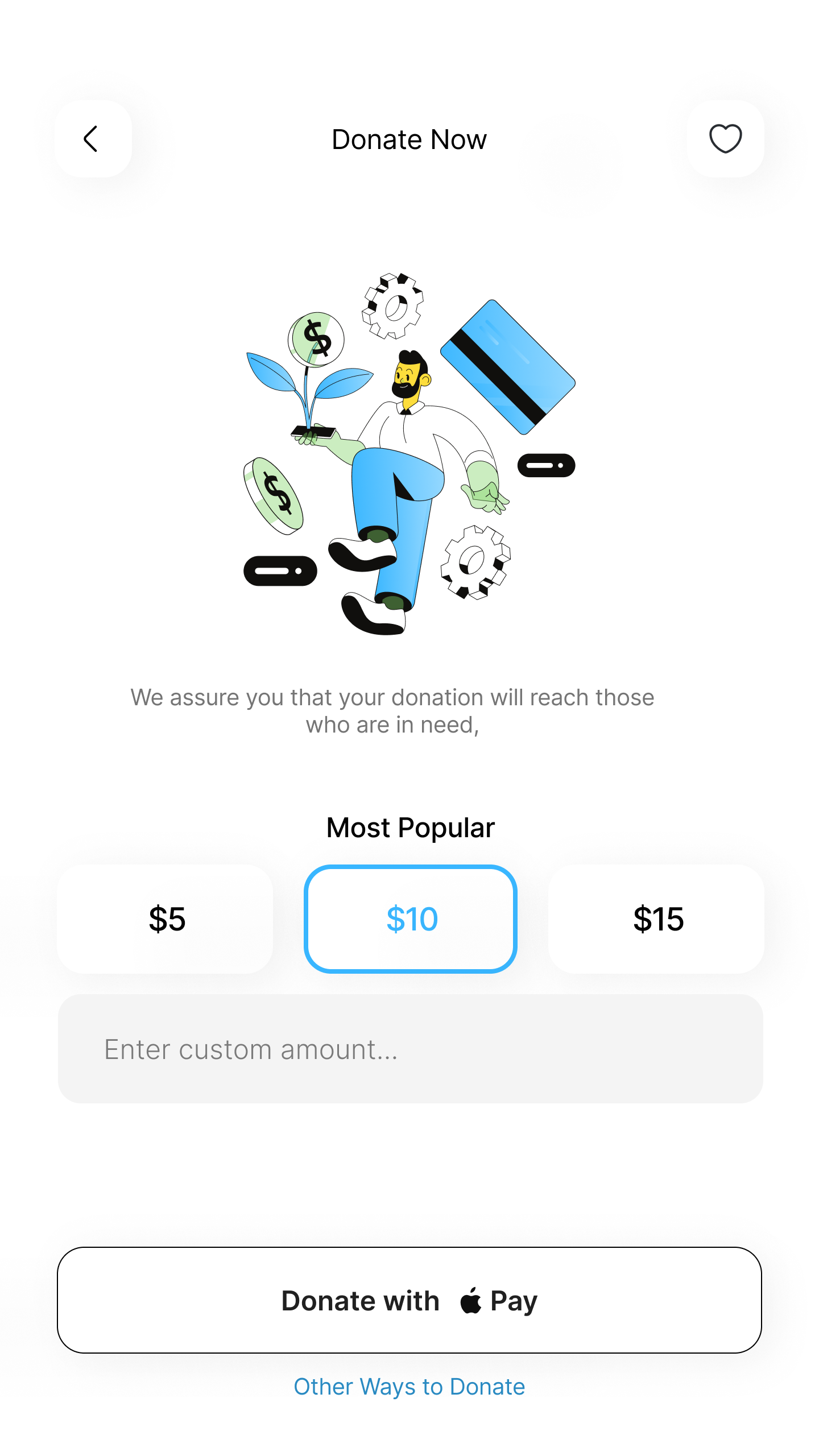Click the gear illustration above the man
Viewport: 819px width, 1456px height.
click(394, 307)
